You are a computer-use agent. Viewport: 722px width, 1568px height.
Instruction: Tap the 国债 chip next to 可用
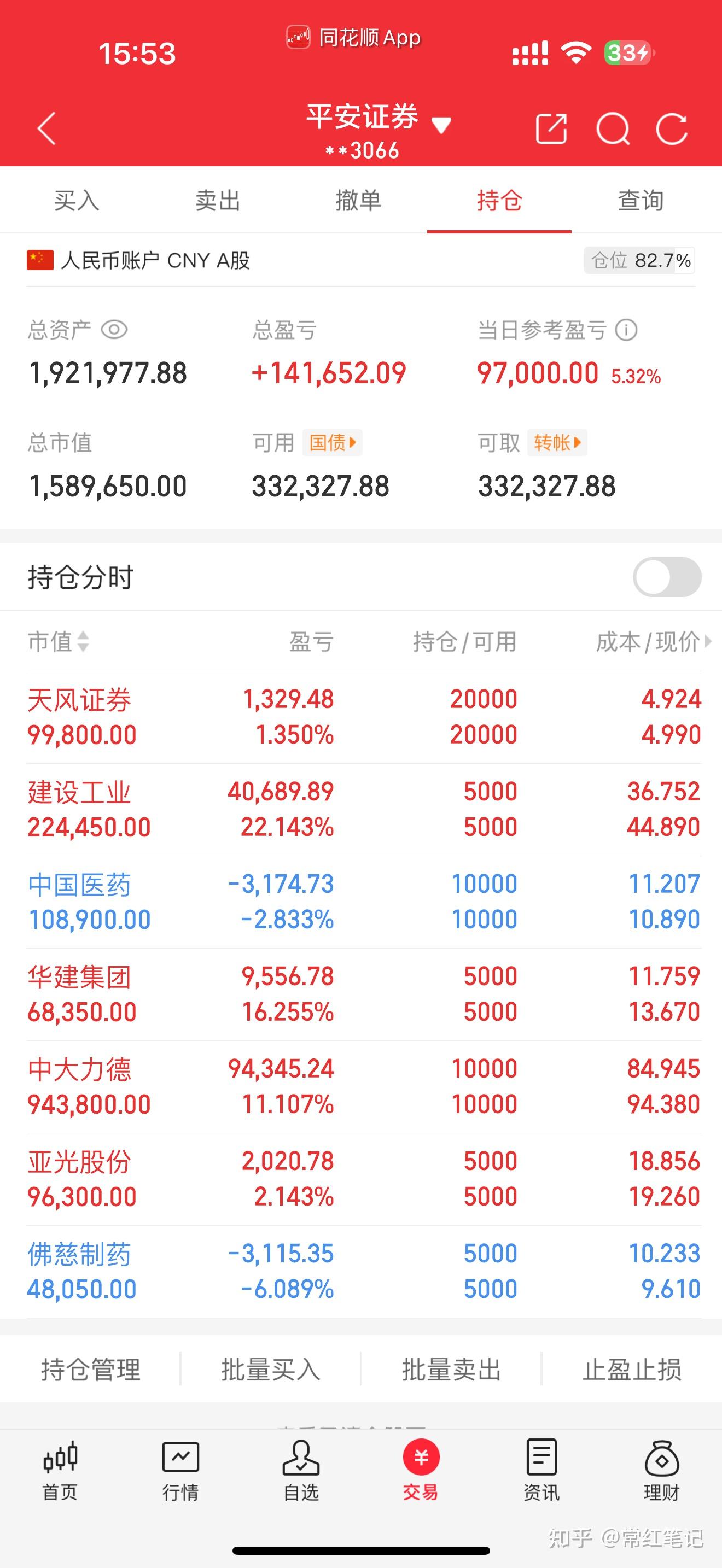pyautogui.click(x=333, y=442)
